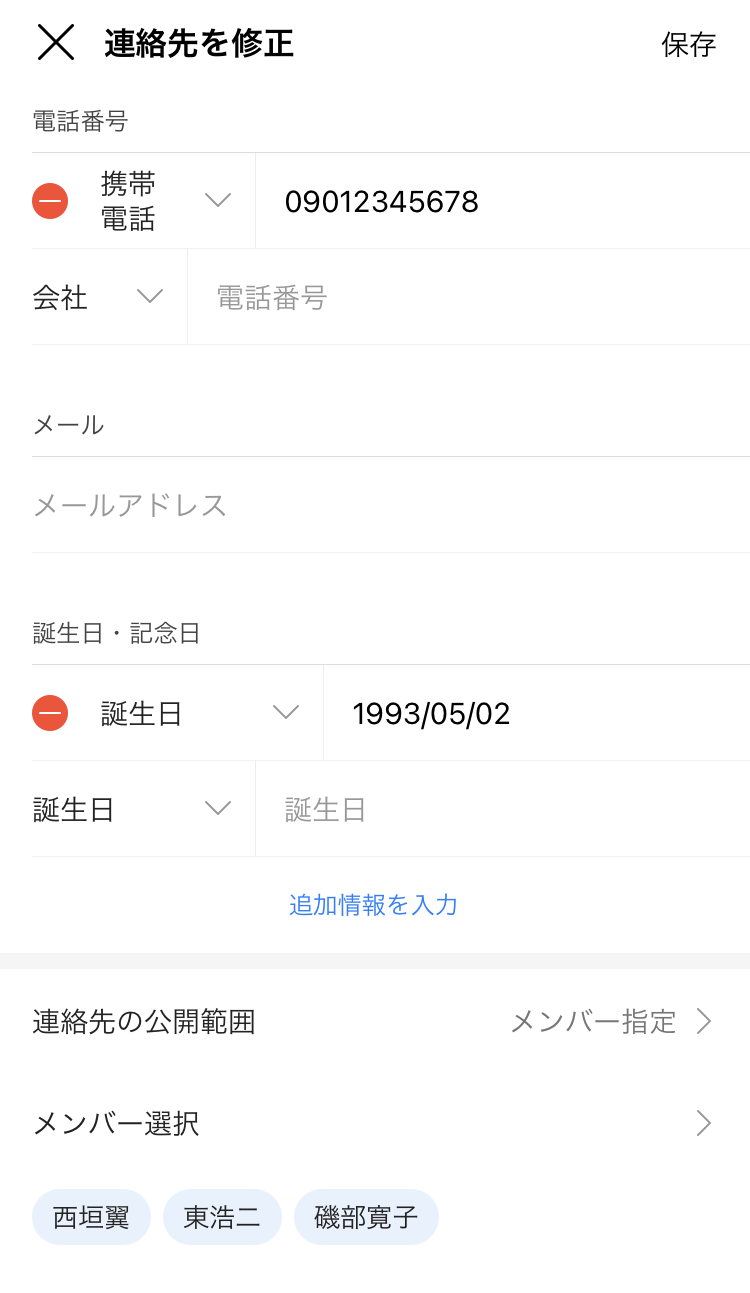Viewport: 750px width, 1293px height.
Task: Select the 西垣翼 member chip
Action: pos(91,1217)
